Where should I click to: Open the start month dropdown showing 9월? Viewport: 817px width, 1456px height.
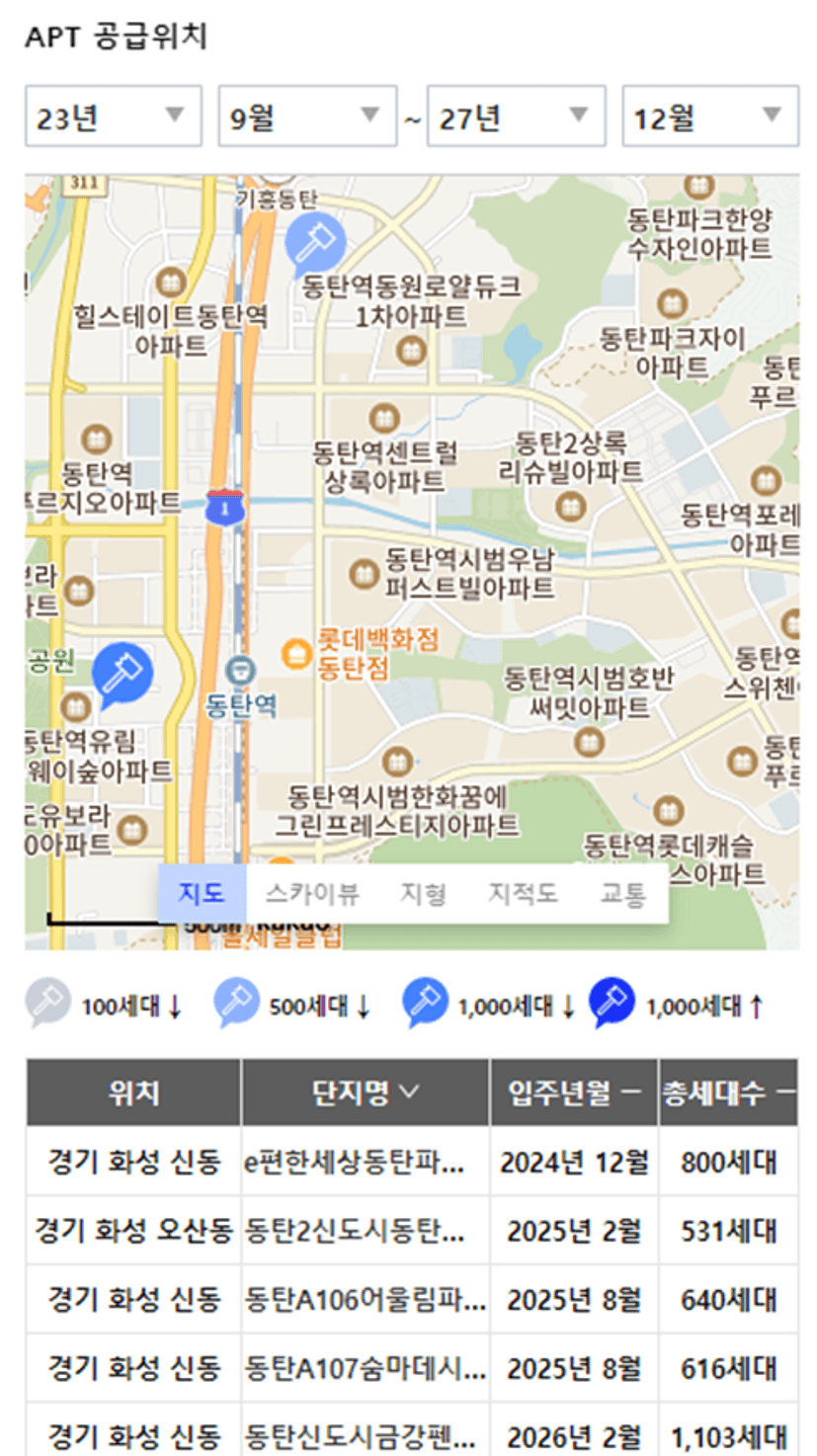pos(306,117)
